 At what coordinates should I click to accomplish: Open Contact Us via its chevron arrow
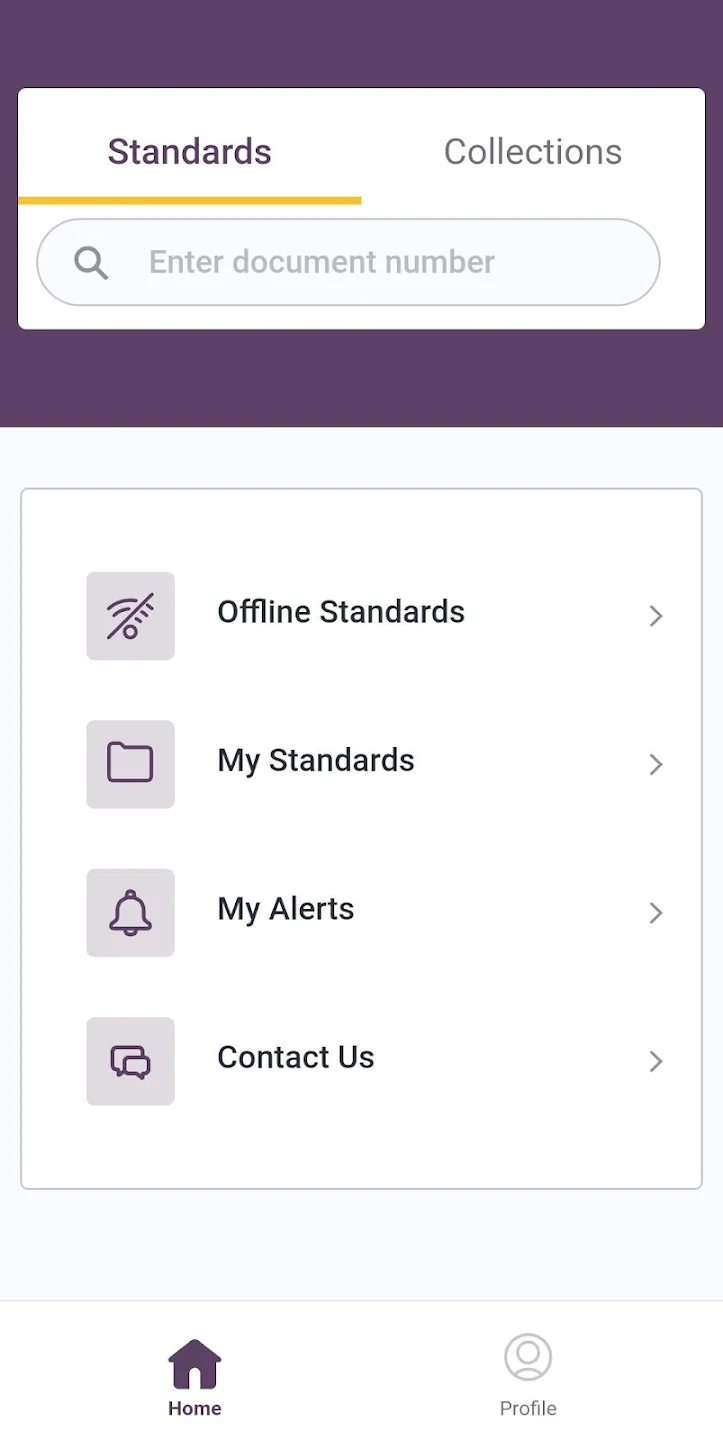coord(656,1061)
